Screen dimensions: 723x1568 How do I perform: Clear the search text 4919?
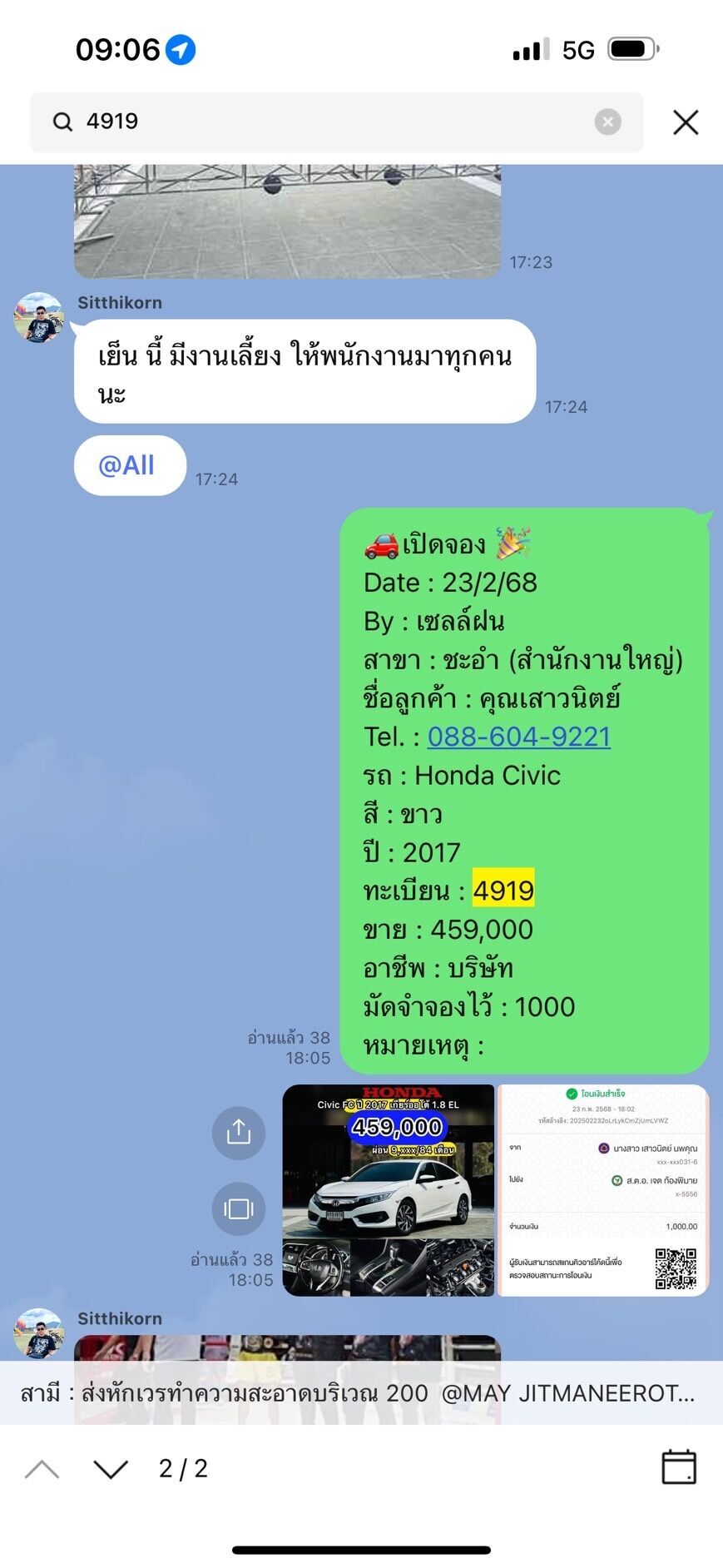click(607, 122)
